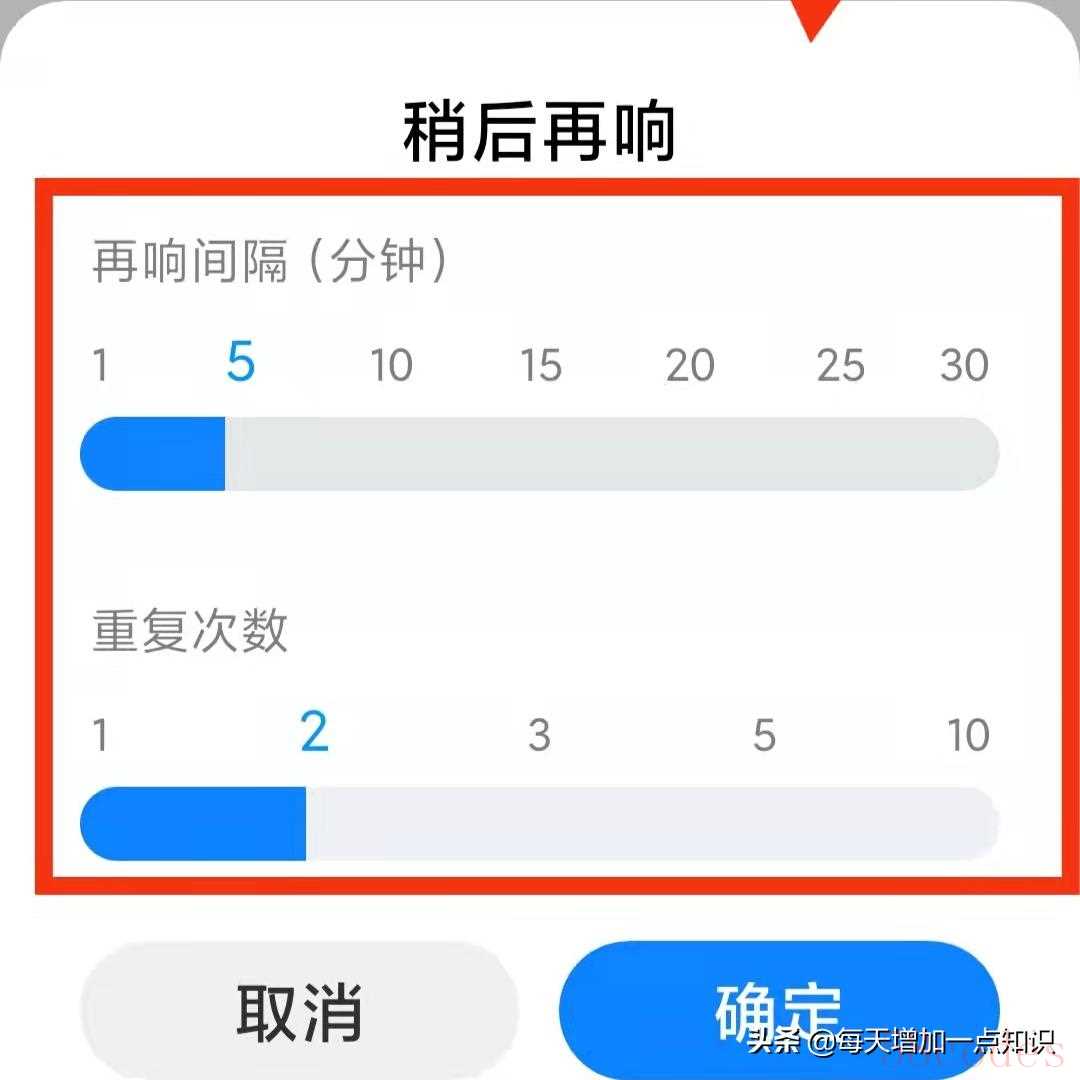Tap the snooze interval (再响间隔) slider

(x=540, y=454)
